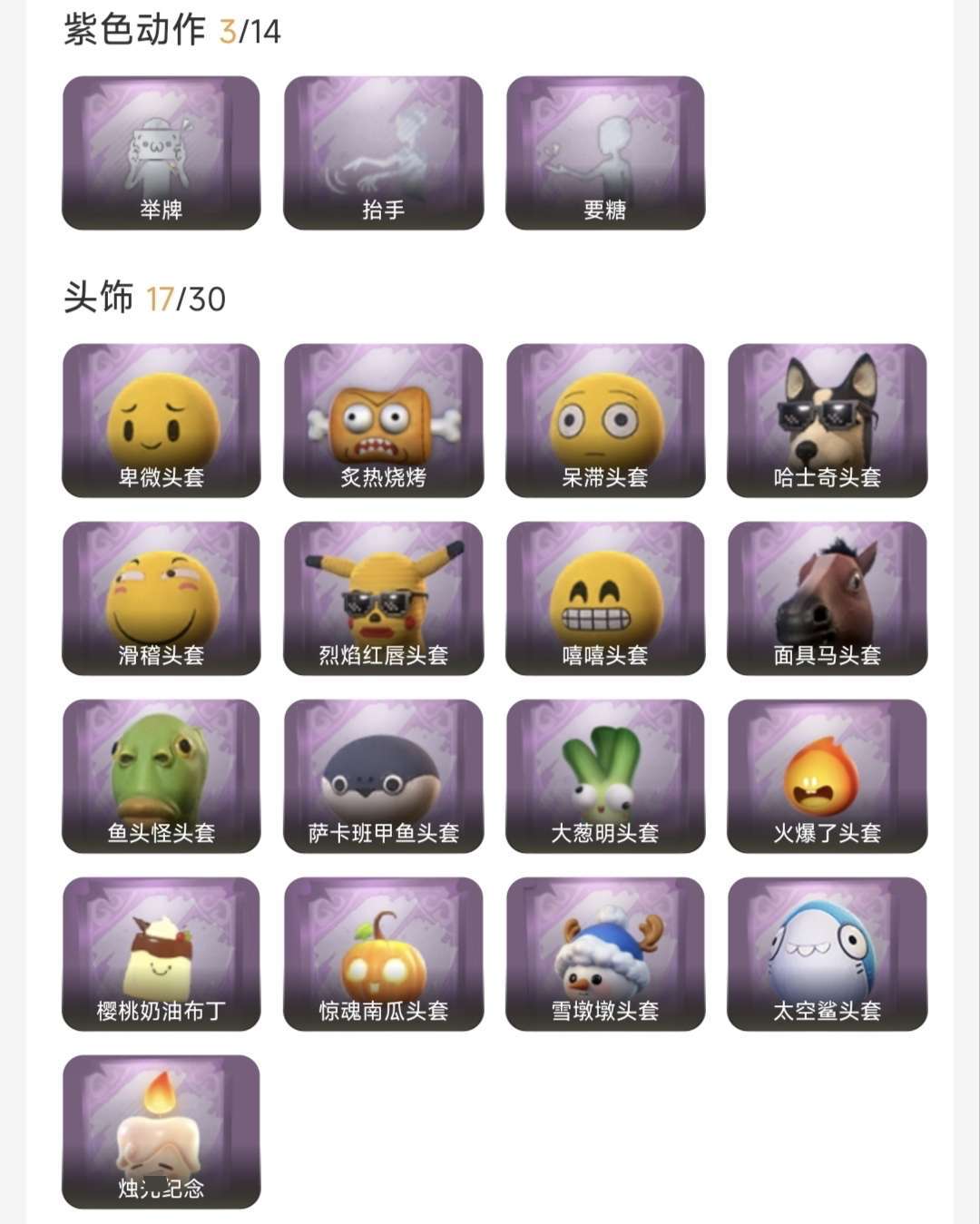Click the locked 抬手 action thumbnail

pos(381,150)
